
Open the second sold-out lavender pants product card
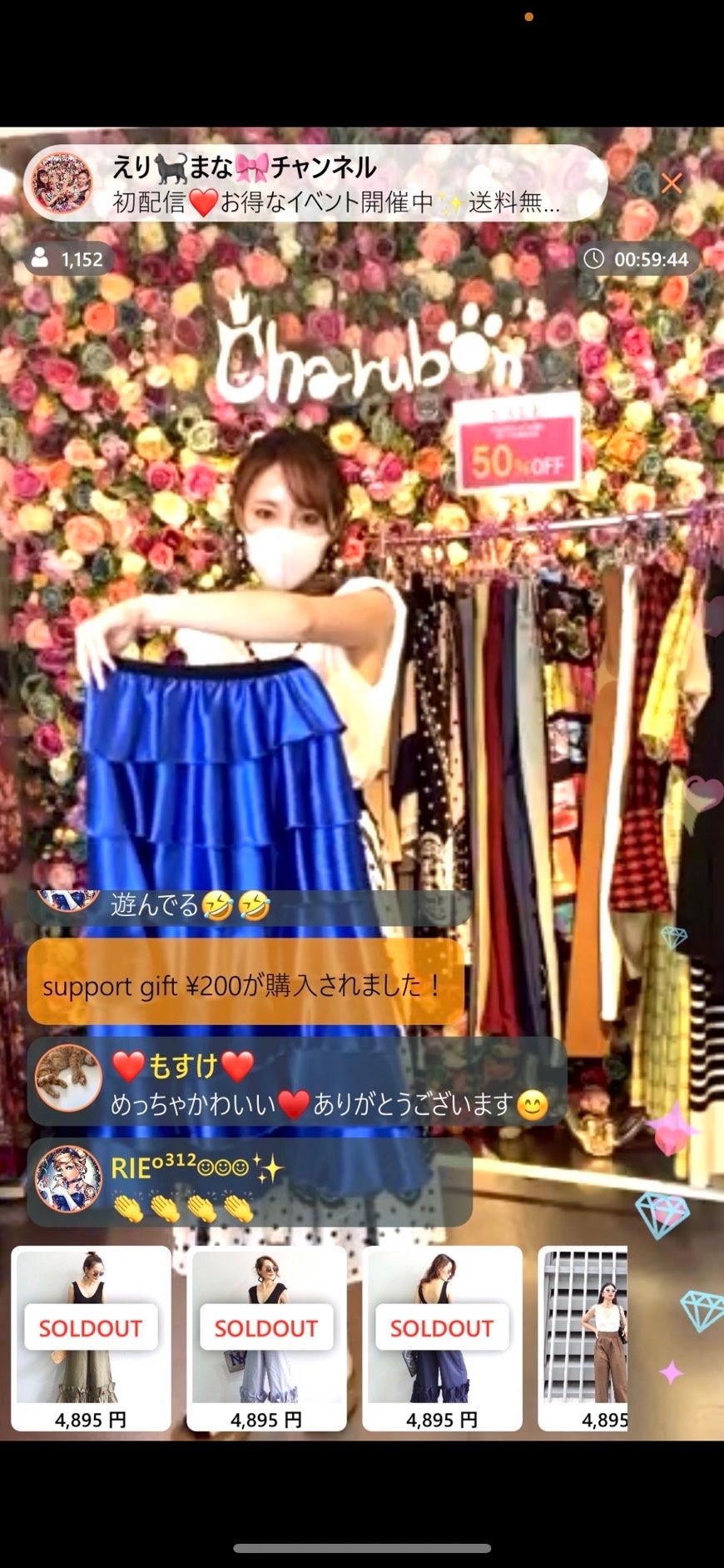pos(266,1339)
